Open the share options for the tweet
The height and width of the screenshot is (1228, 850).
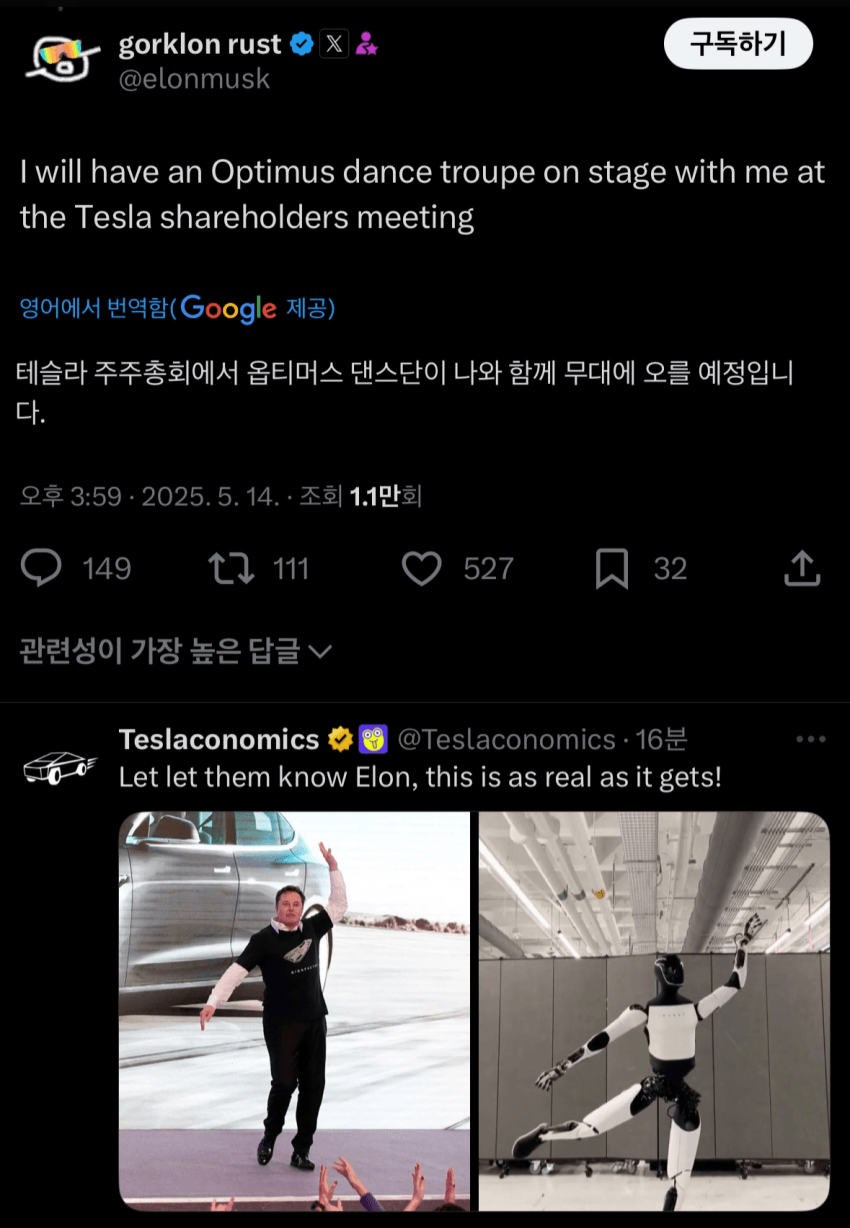click(x=801, y=567)
